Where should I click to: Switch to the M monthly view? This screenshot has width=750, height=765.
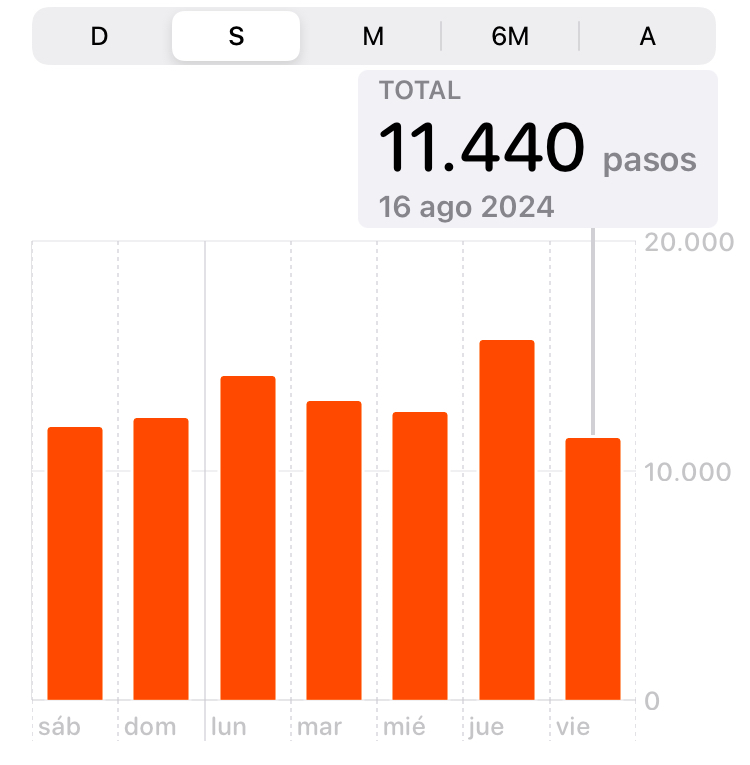(x=373, y=37)
